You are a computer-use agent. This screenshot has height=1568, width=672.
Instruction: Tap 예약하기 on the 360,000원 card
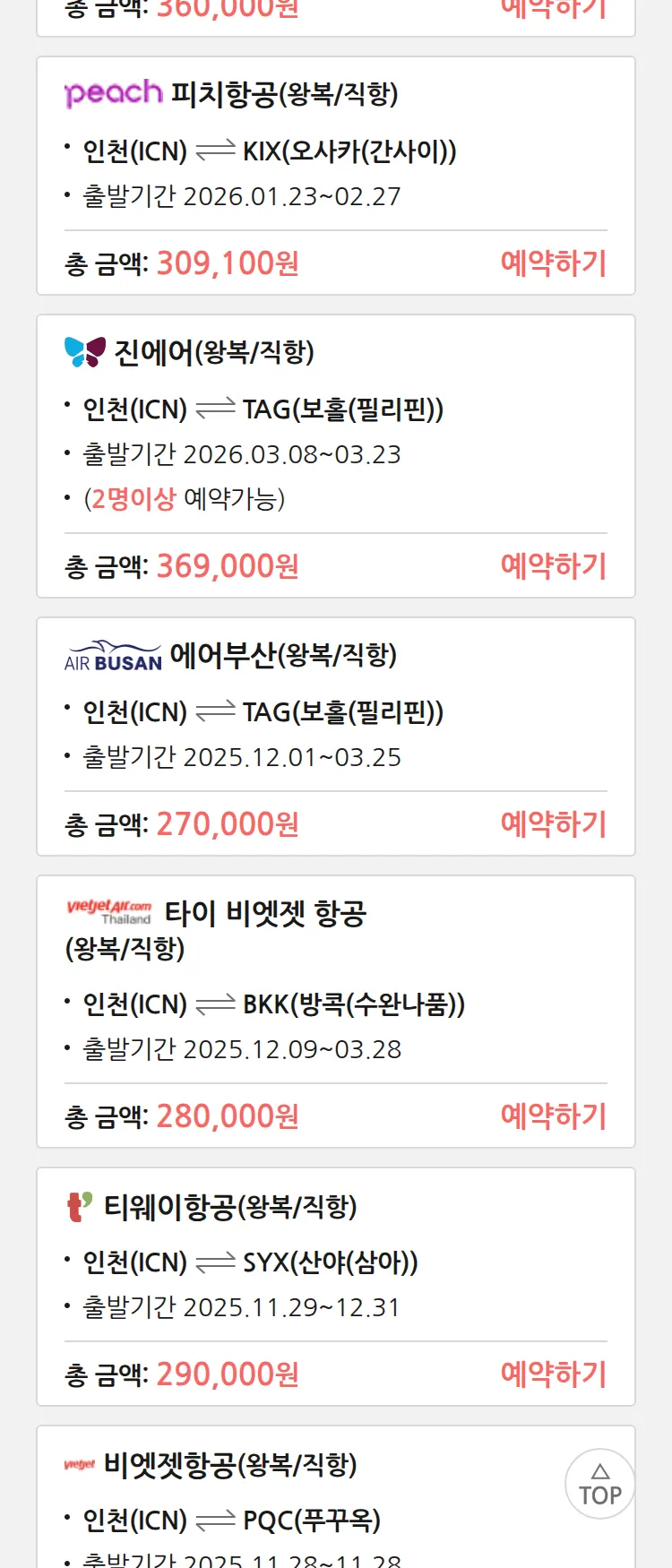(x=553, y=9)
